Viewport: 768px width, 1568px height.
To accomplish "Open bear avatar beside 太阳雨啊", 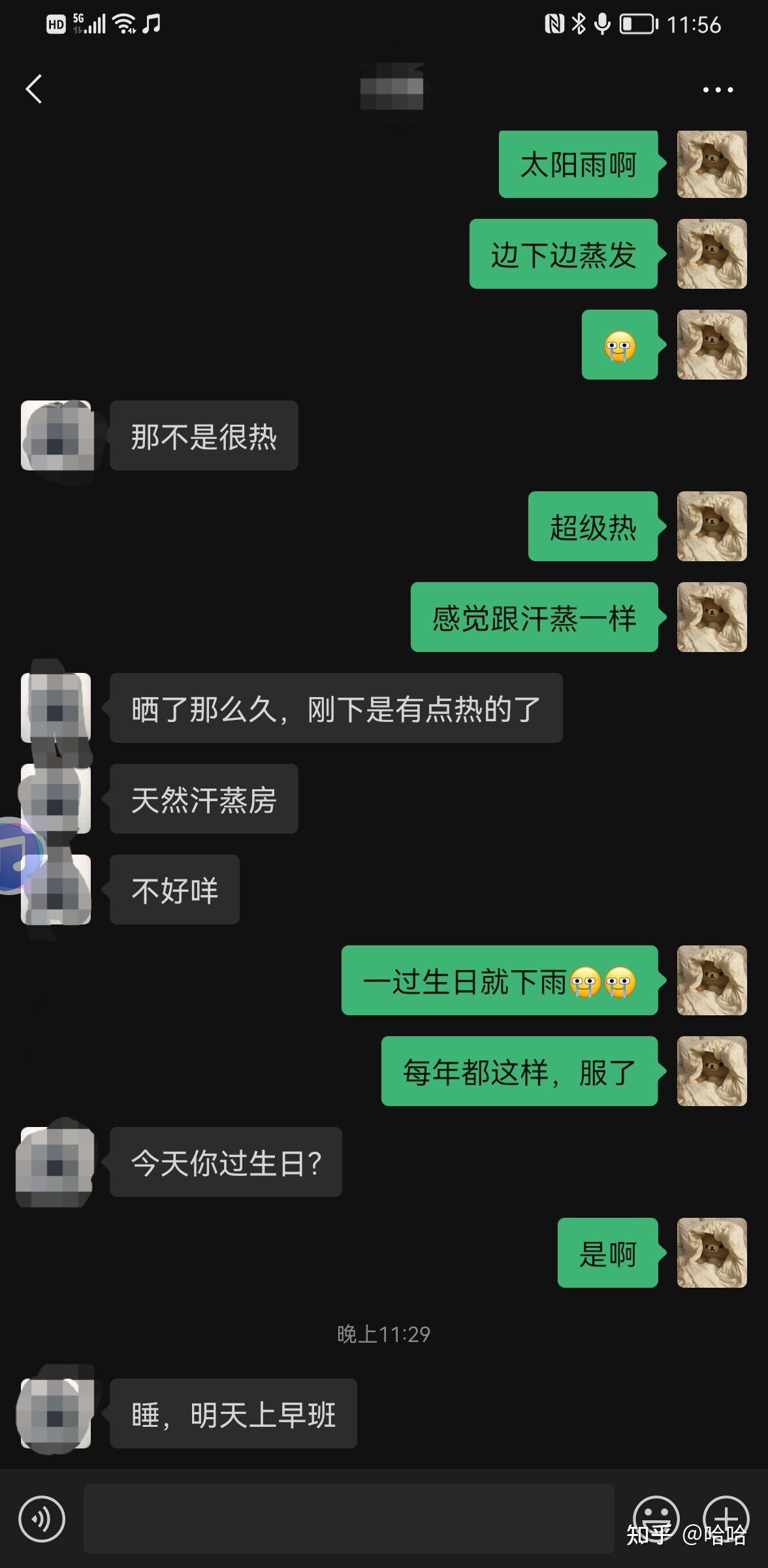I will pyautogui.click(x=712, y=164).
